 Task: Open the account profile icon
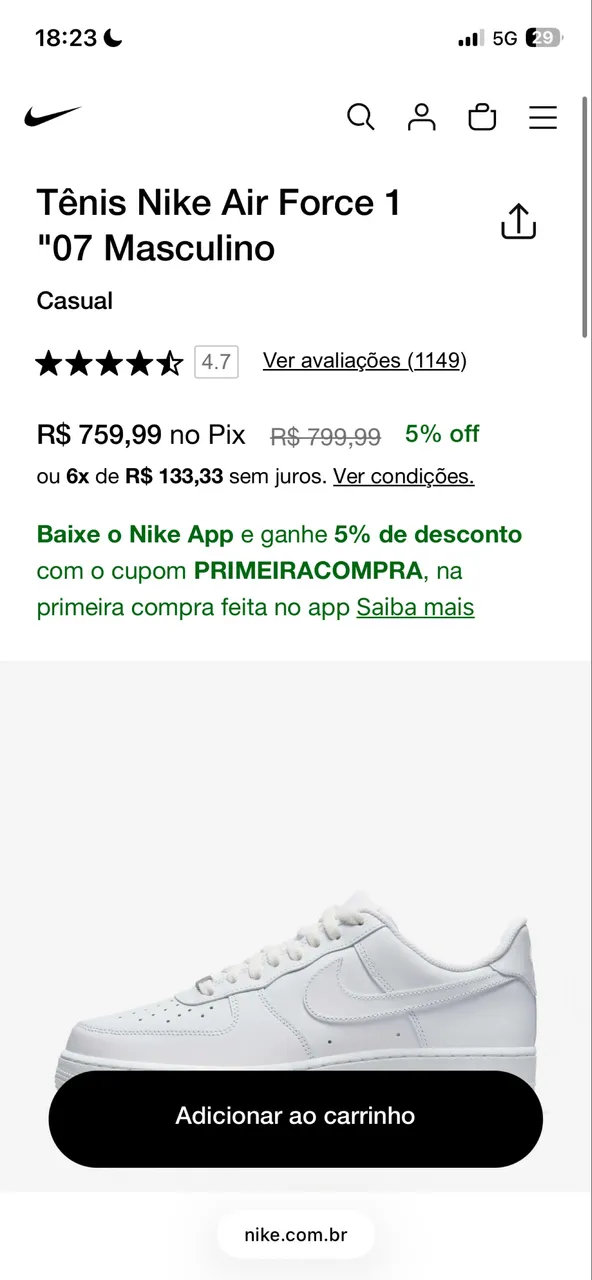click(422, 117)
